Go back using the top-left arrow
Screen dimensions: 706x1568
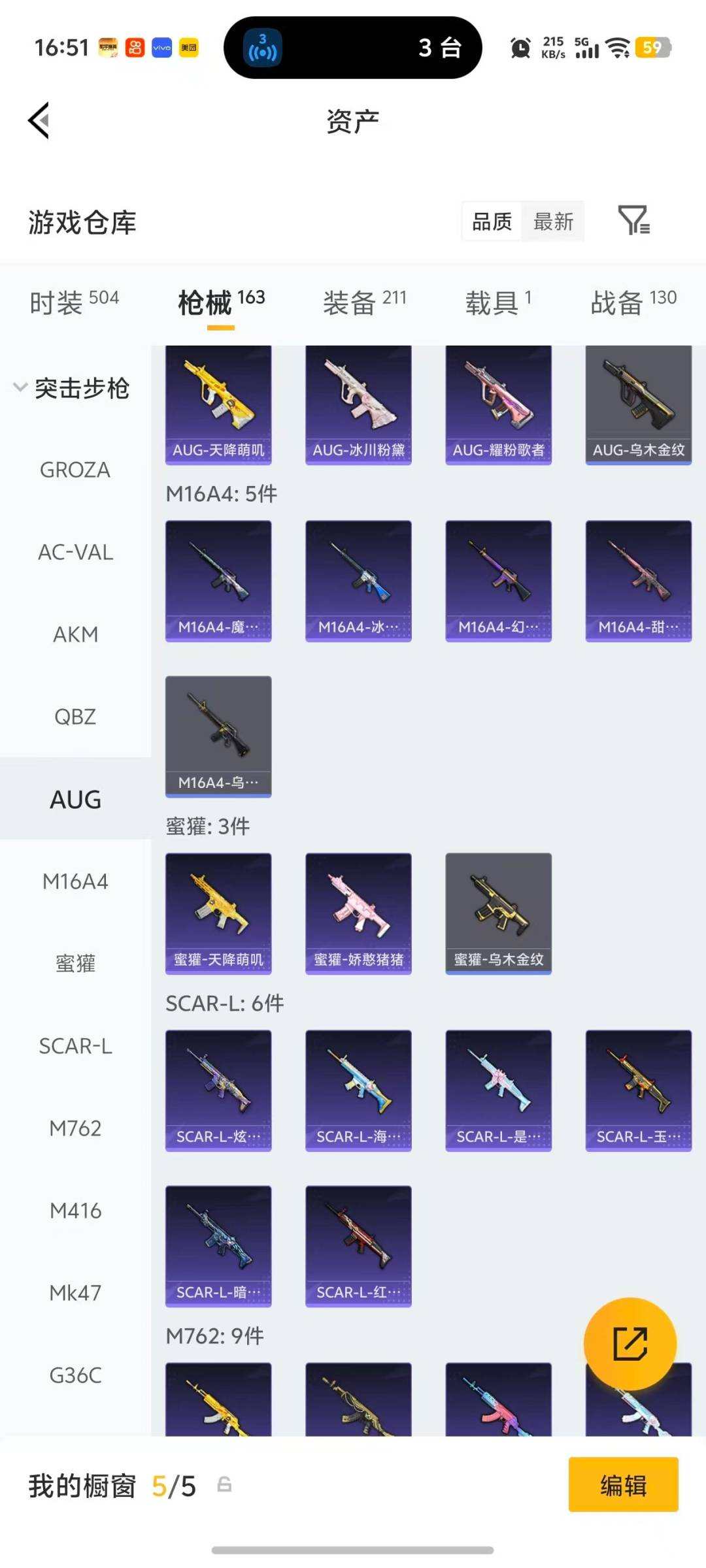pyautogui.click(x=39, y=121)
